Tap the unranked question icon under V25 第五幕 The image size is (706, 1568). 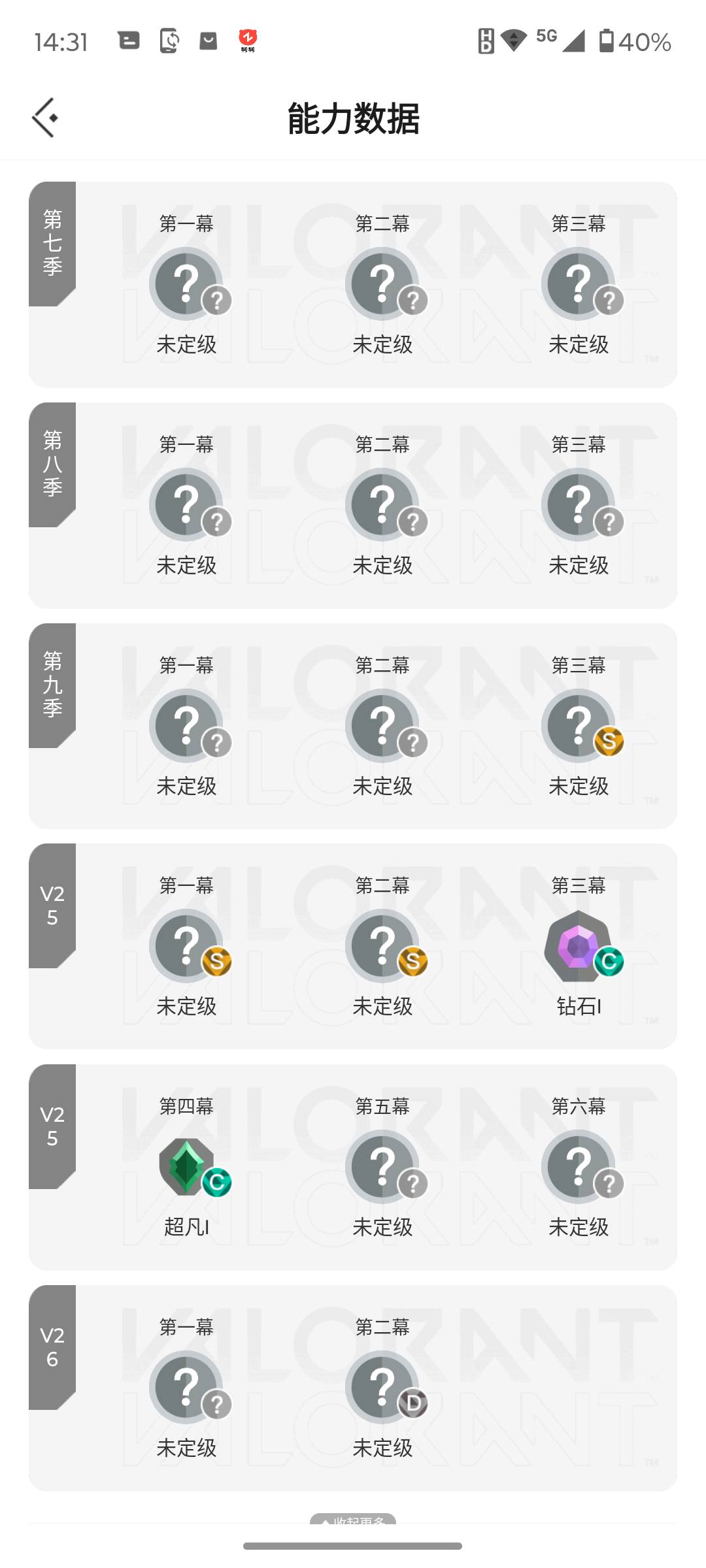click(x=383, y=1166)
